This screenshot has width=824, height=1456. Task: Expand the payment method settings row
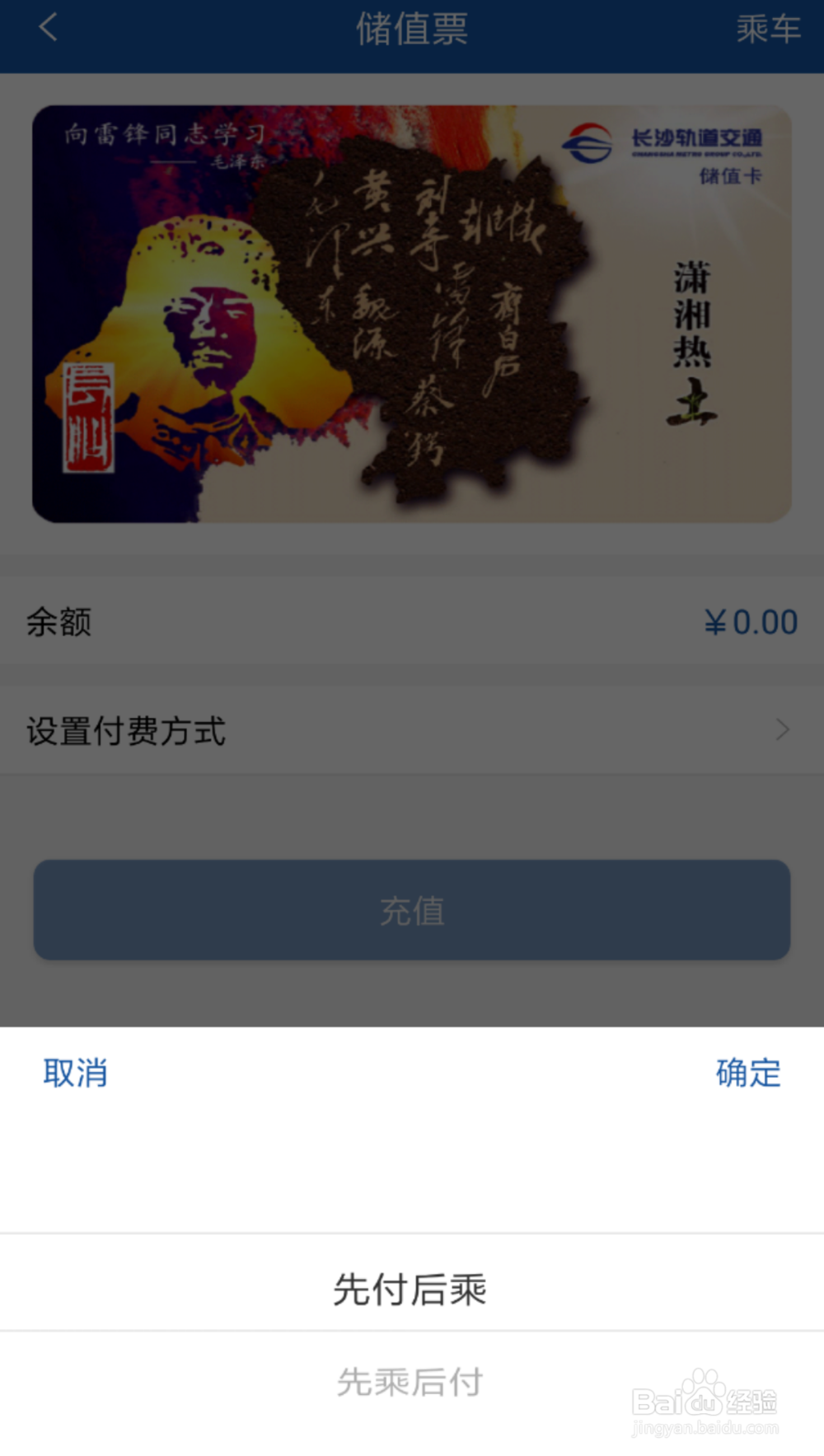click(412, 730)
